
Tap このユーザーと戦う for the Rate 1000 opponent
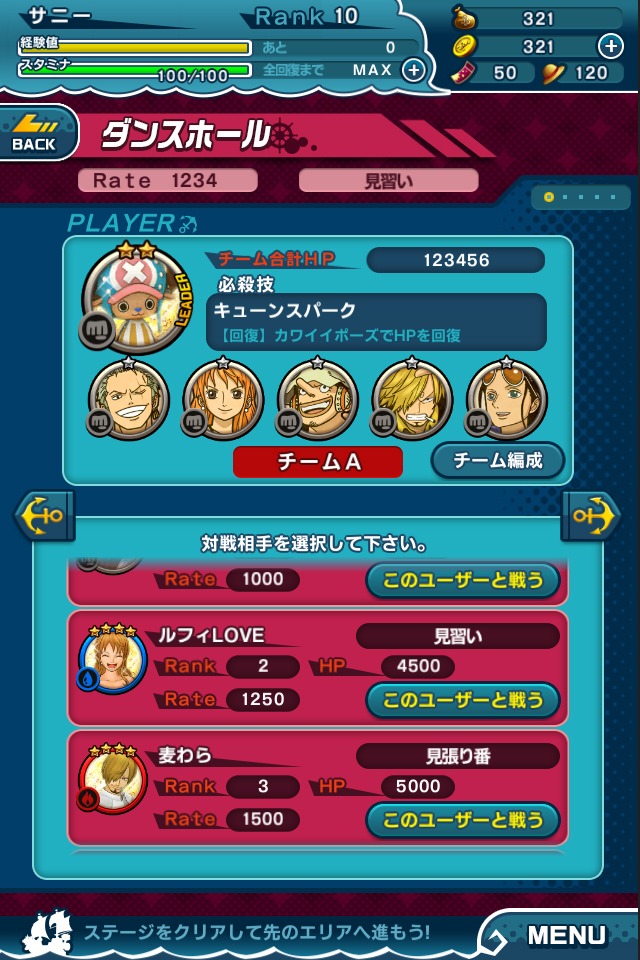tap(462, 579)
